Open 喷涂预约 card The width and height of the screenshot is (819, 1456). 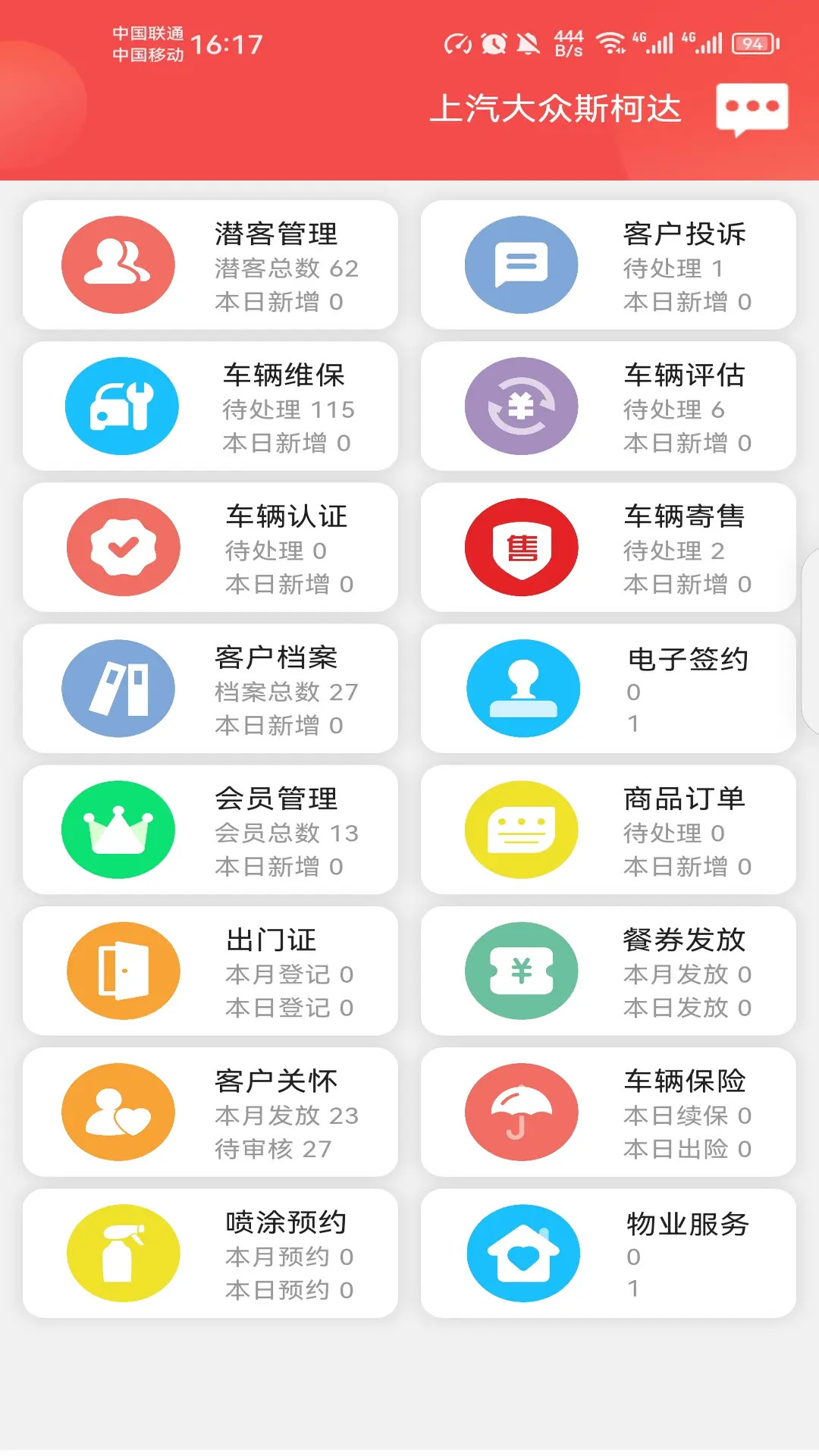(210, 1254)
